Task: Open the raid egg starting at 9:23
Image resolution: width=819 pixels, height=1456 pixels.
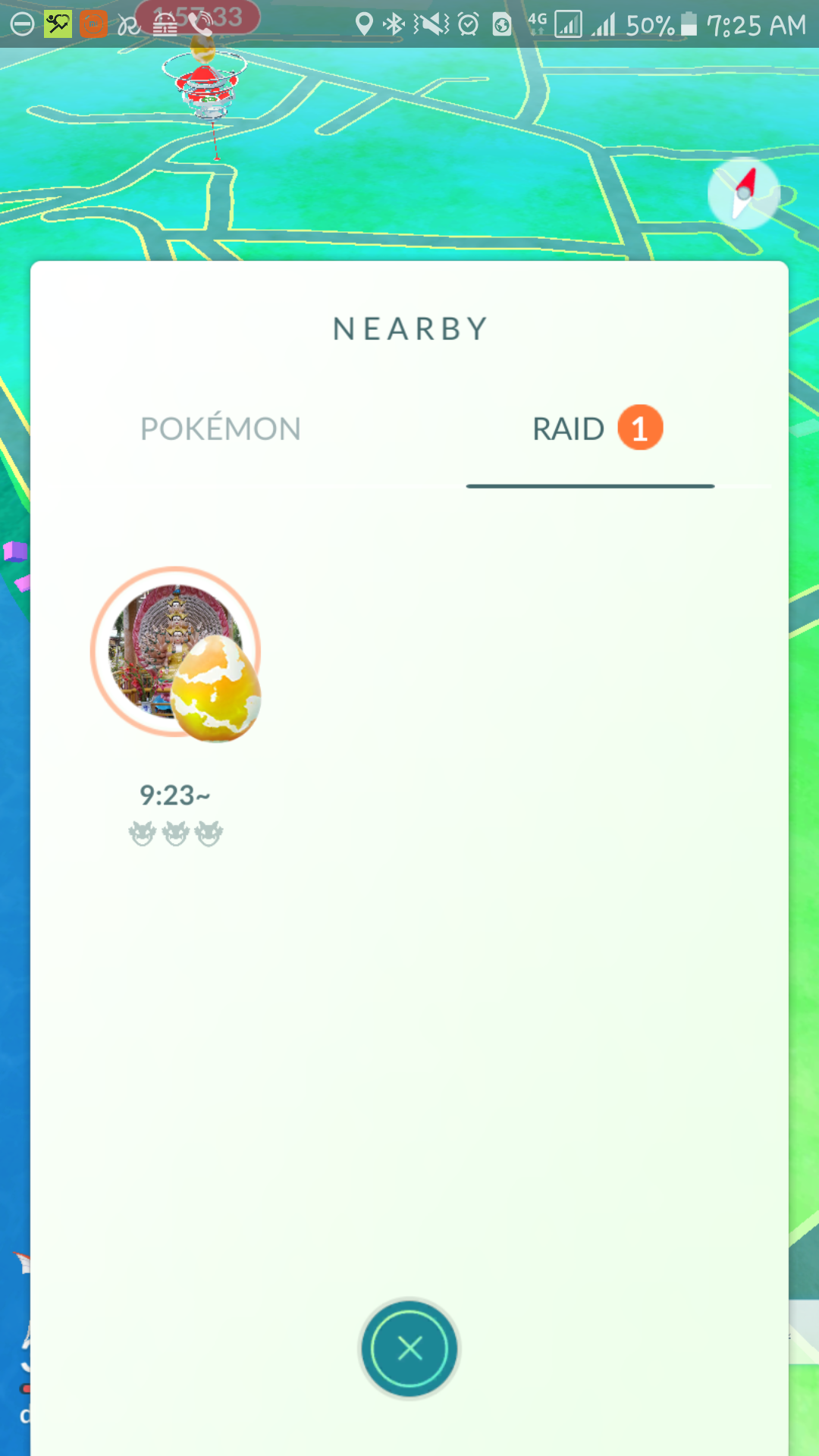Action: [x=176, y=654]
